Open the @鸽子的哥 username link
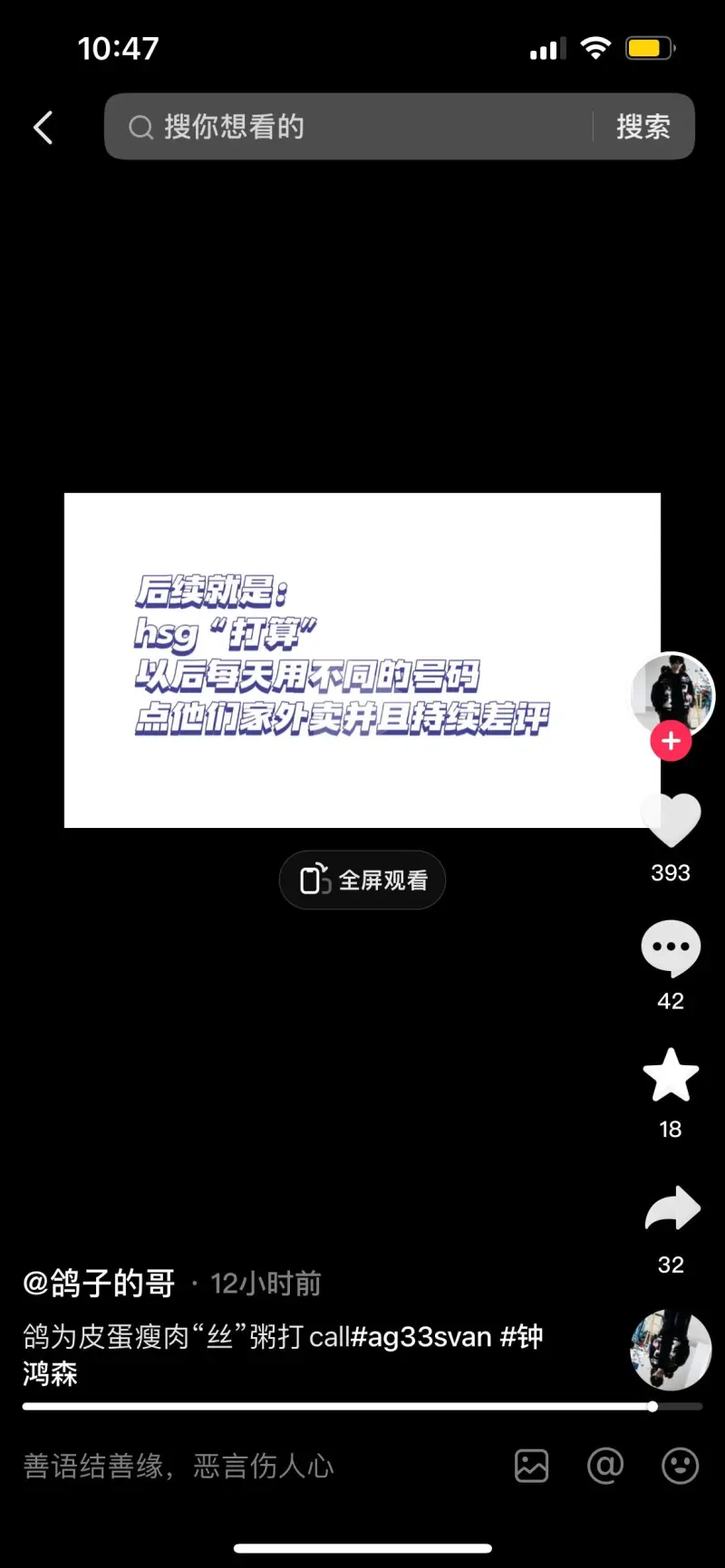Viewport: 725px width, 1568px height. point(100,1283)
